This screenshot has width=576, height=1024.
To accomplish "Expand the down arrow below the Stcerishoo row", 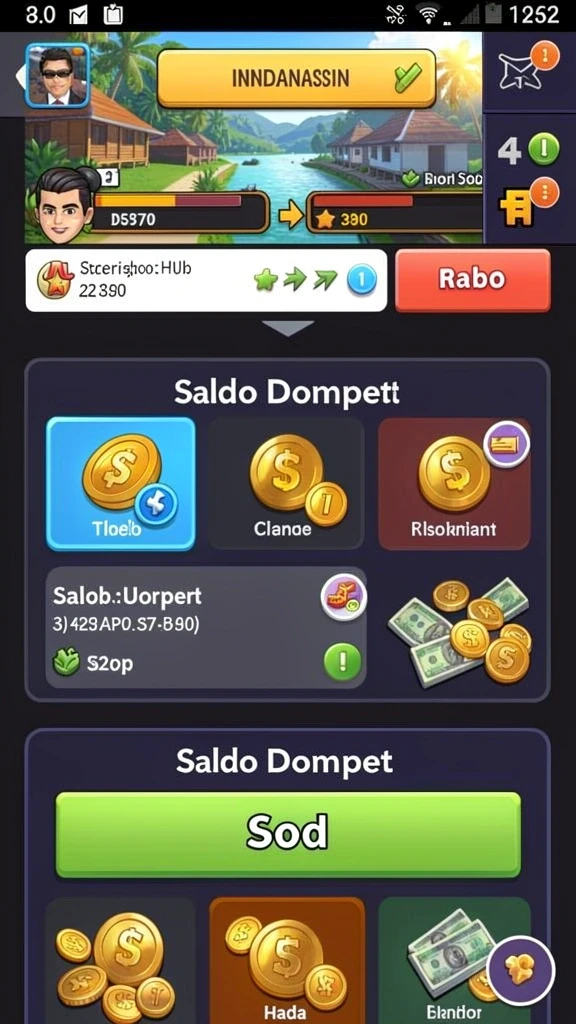I will click(287, 328).
